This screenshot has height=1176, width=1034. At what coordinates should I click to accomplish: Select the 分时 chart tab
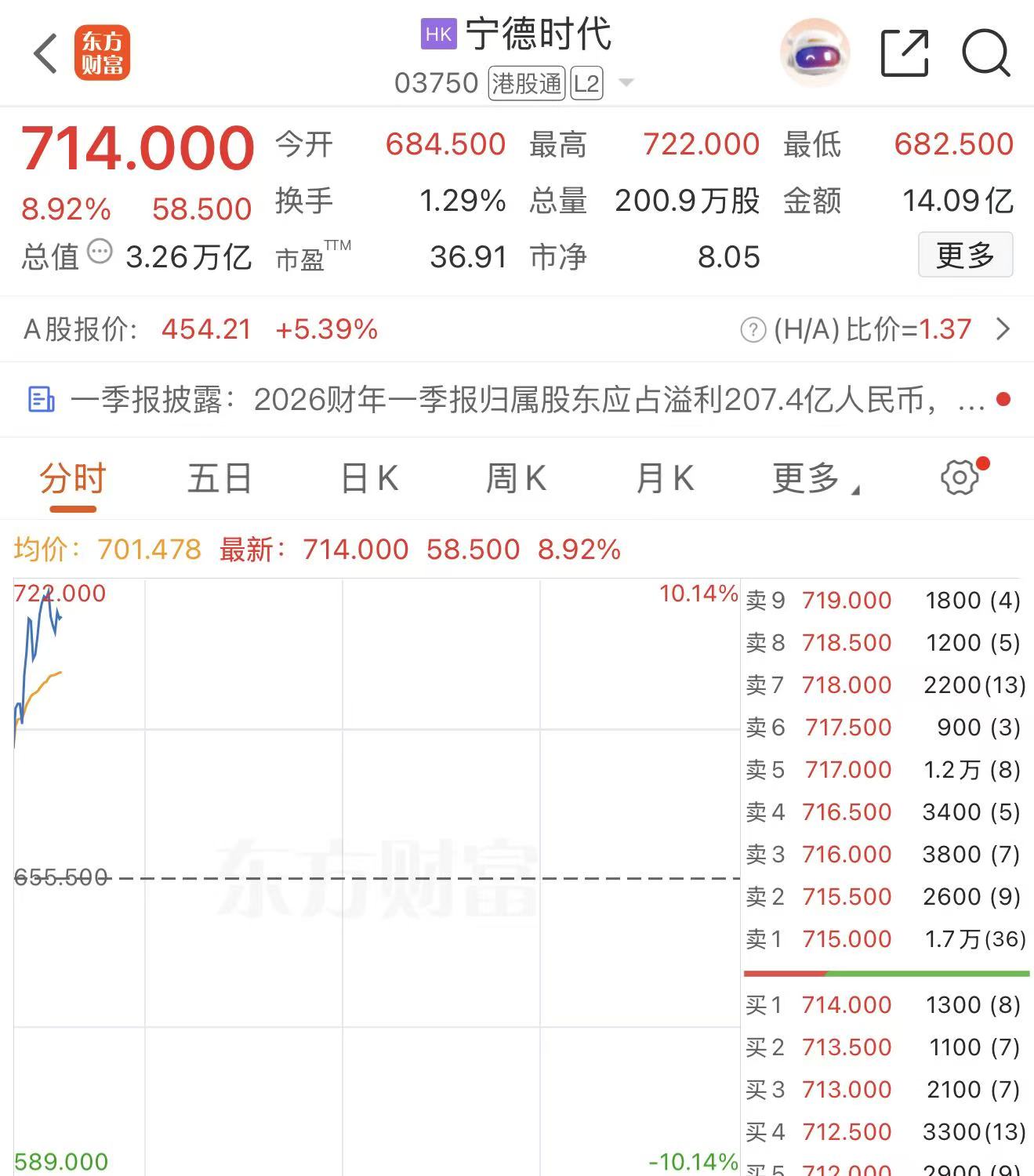pyautogui.click(x=72, y=478)
